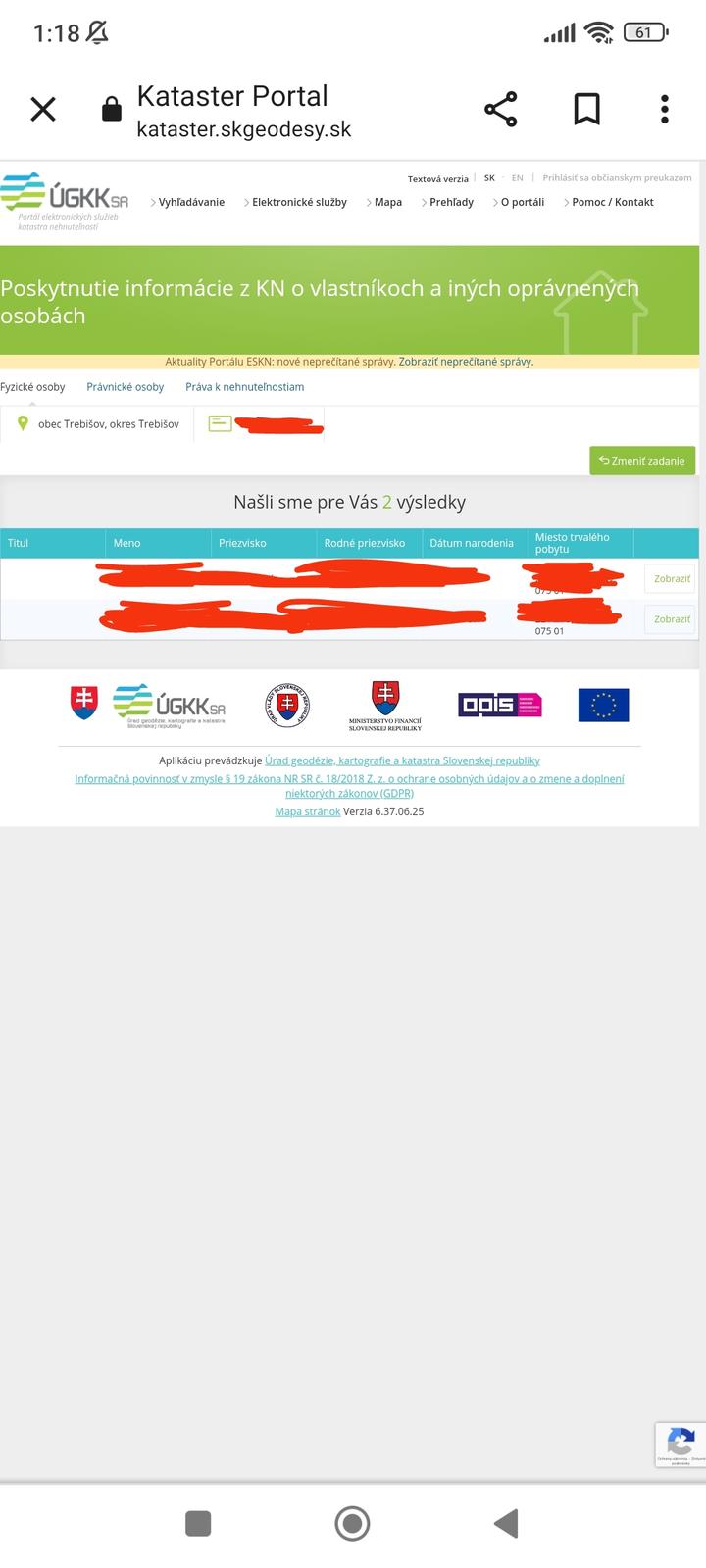Screen dimensions: 706x1568
Task: Bookmark the Kataster Portal page
Action: coord(586,109)
